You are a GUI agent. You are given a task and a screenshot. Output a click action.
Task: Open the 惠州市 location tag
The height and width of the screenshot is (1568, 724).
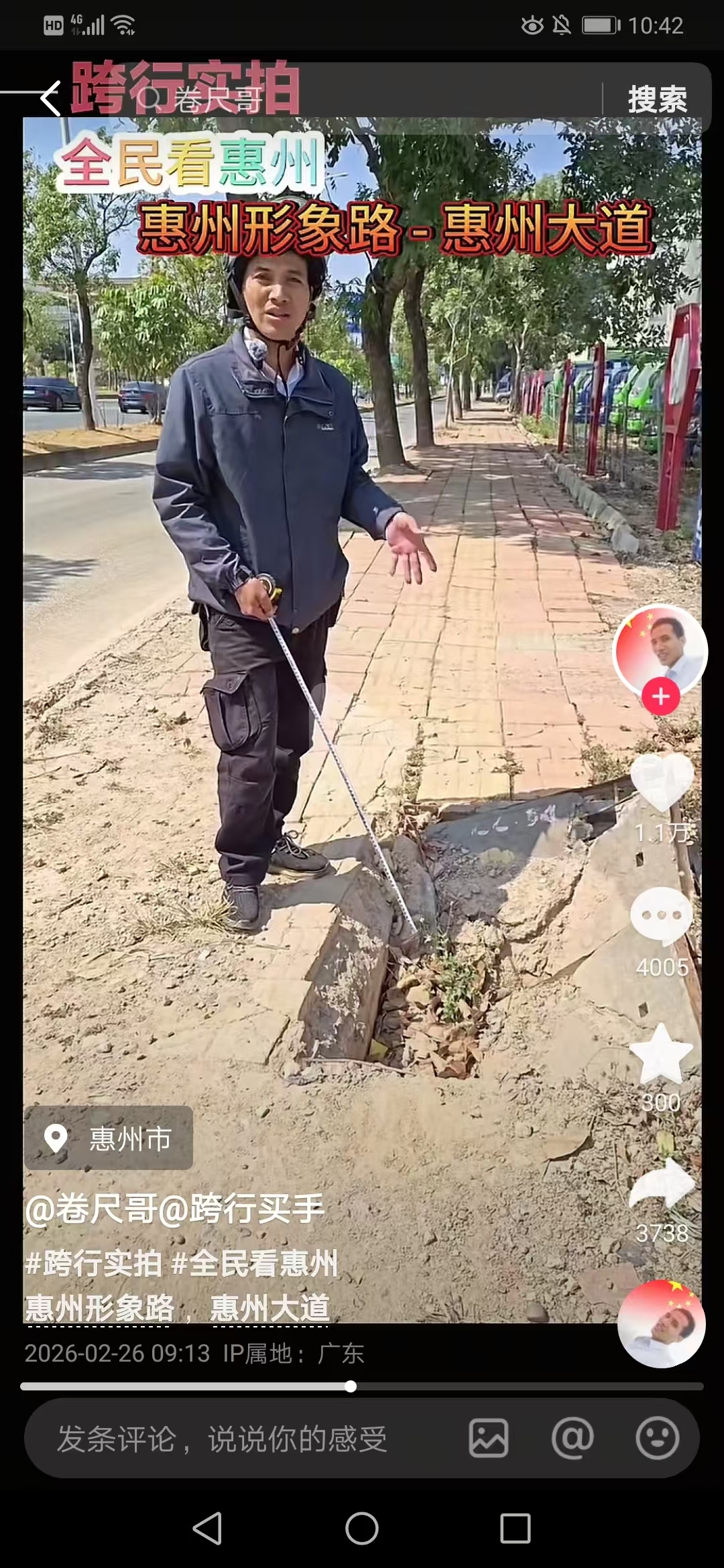[x=109, y=1138]
